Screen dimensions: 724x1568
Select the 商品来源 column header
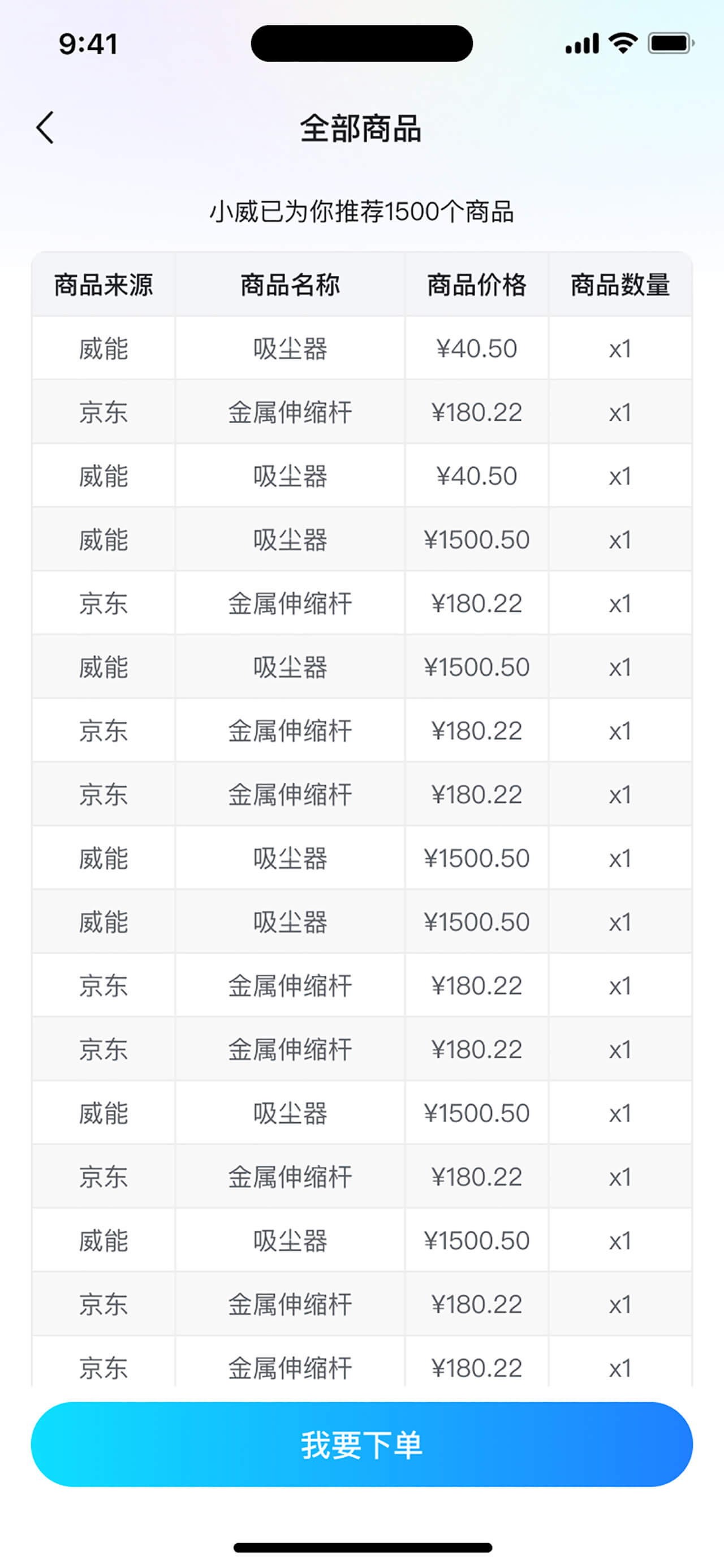pos(103,285)
